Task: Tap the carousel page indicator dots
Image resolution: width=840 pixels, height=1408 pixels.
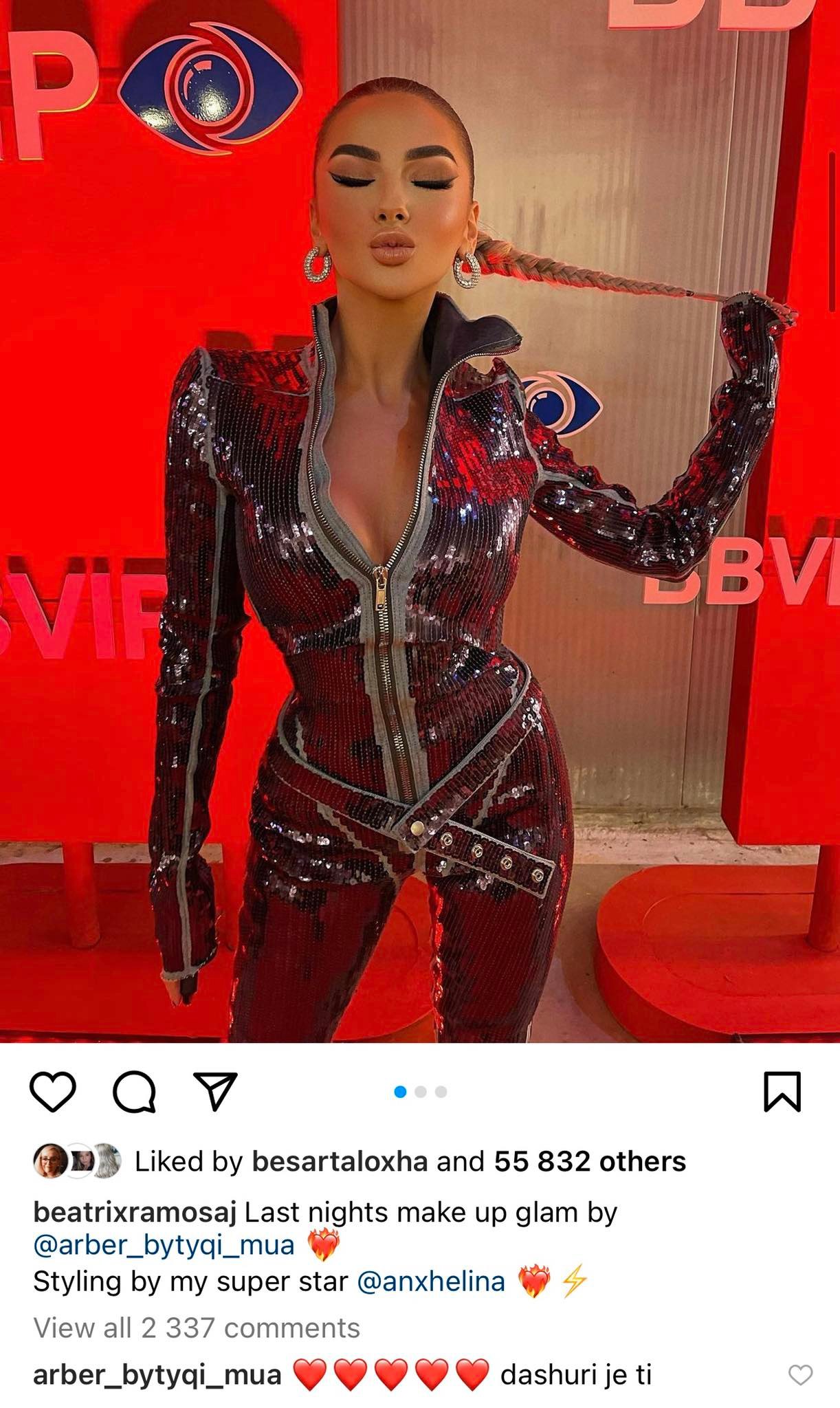Action: (x=421, y=1092)
